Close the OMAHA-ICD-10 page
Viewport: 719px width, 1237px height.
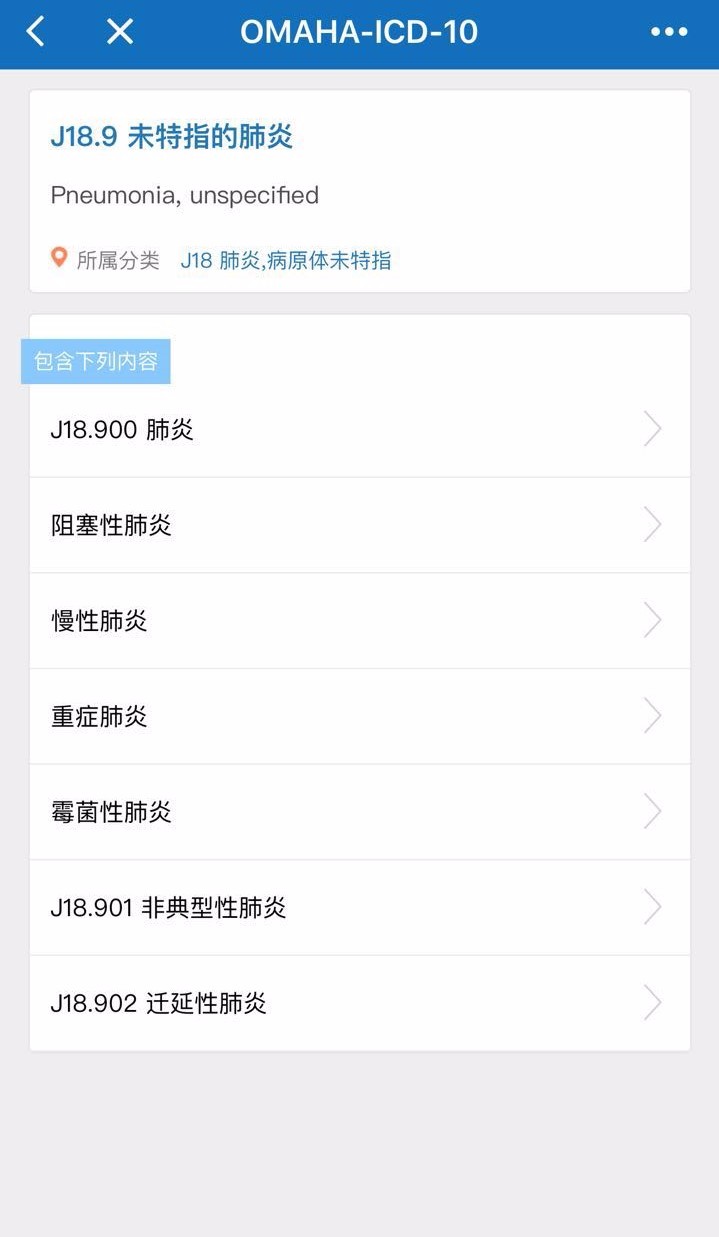coord(120,32)
